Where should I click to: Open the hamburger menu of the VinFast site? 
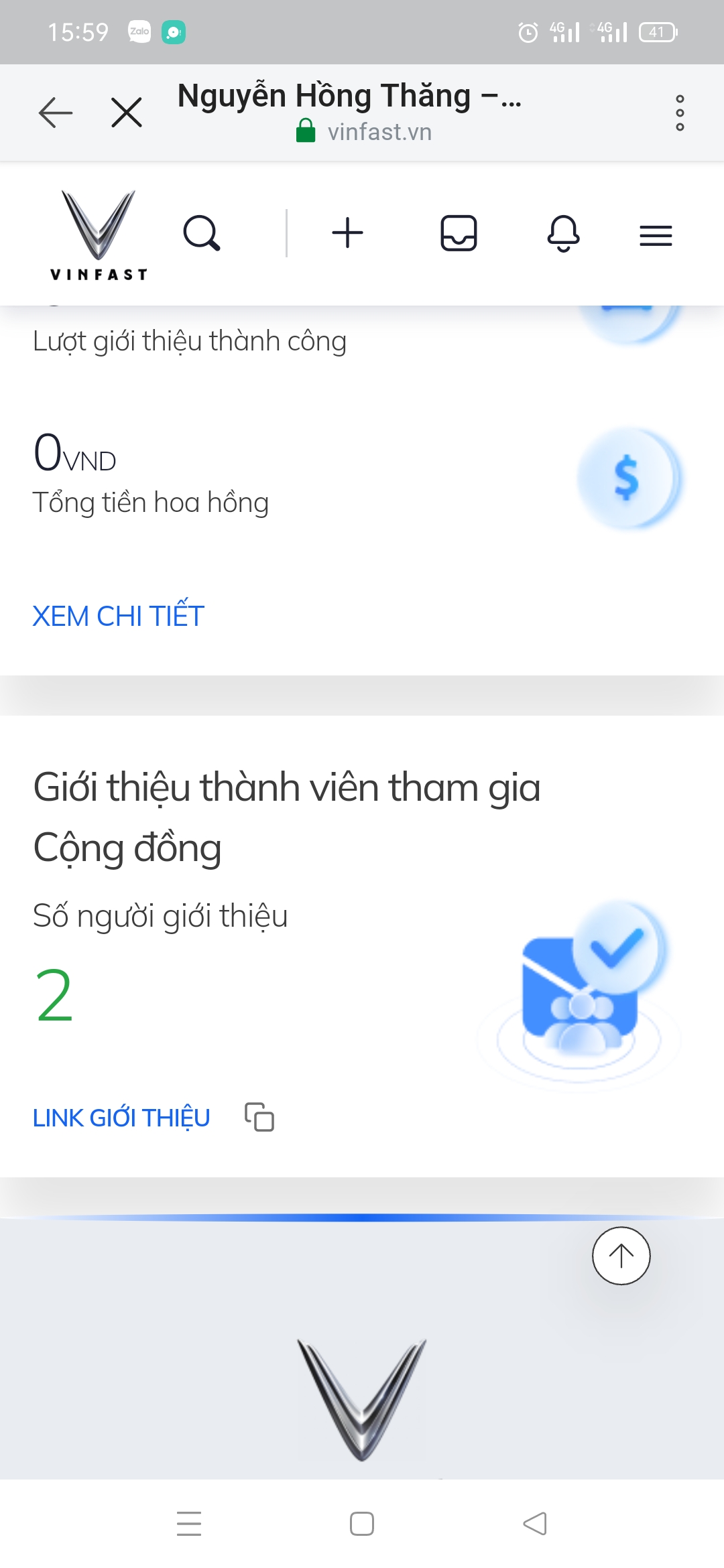[655, 234]
